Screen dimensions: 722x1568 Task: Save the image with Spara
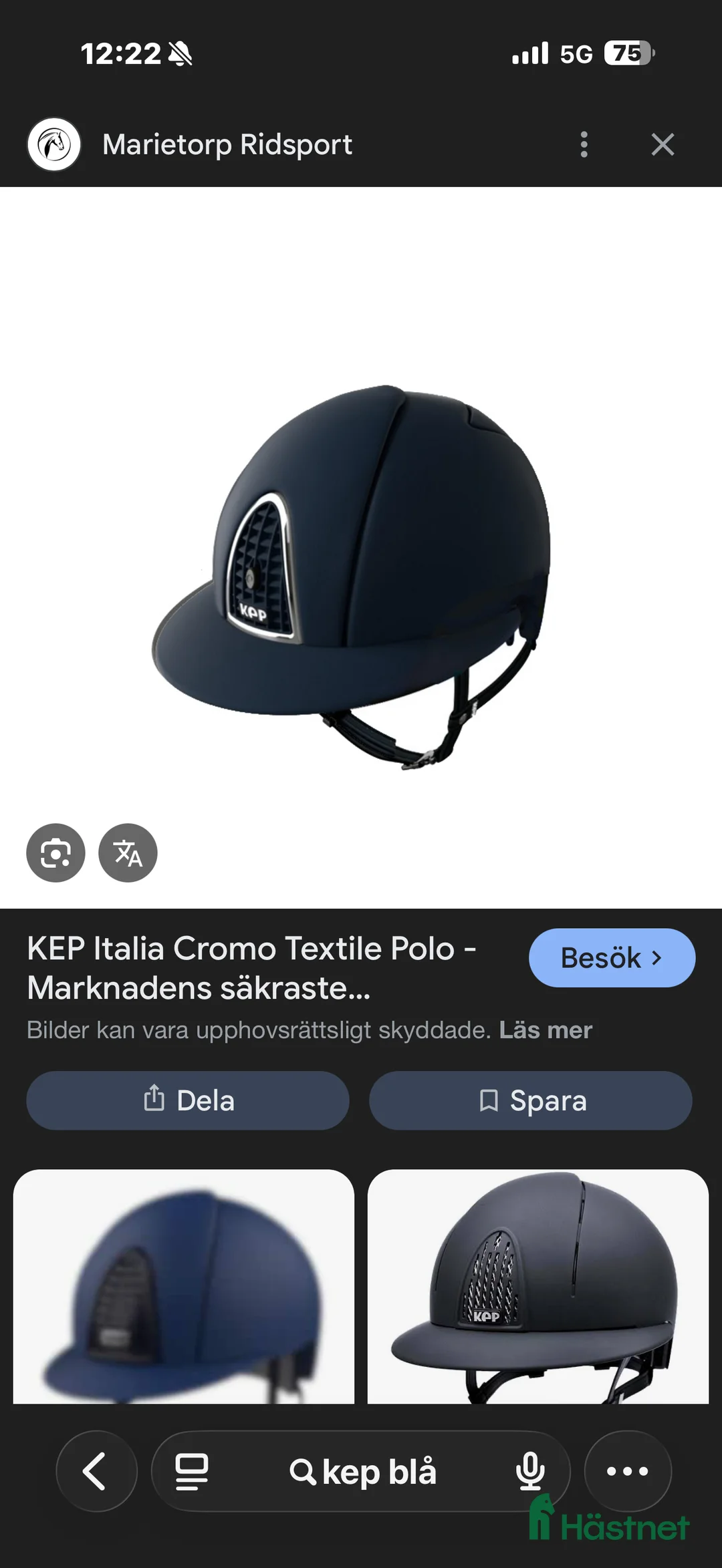coord(531,1100)
